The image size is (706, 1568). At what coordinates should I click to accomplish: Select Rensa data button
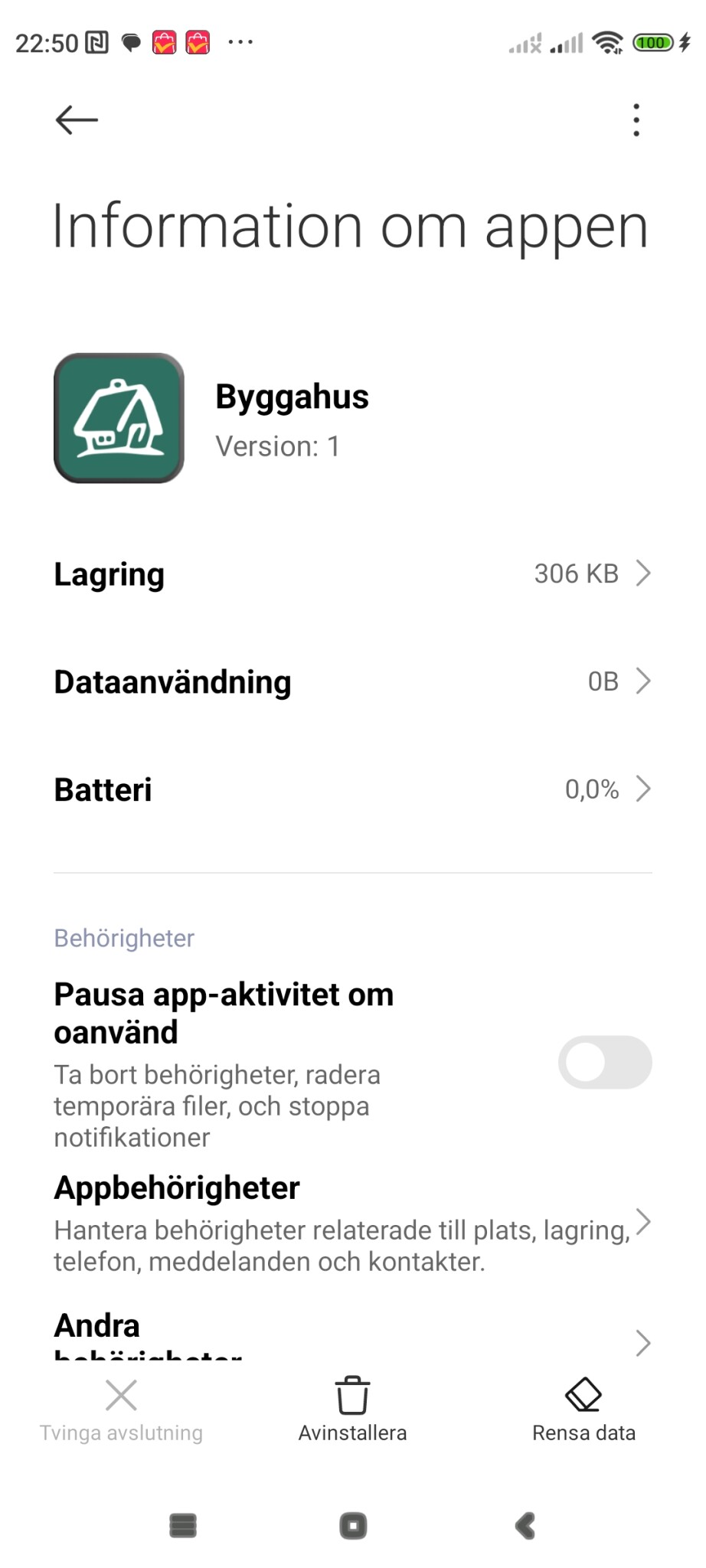[583, 1410]
